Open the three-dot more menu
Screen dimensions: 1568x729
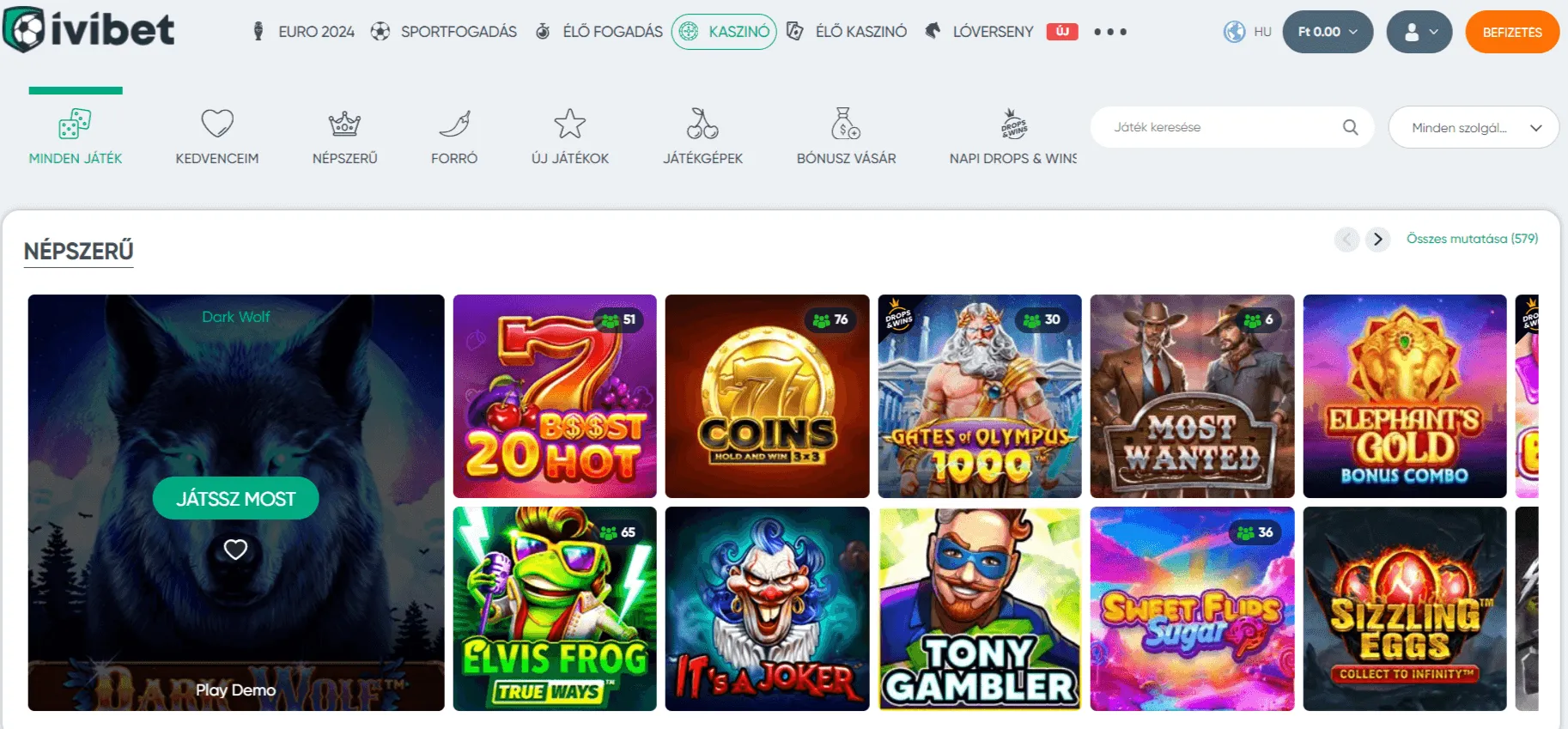(1109, 32)
